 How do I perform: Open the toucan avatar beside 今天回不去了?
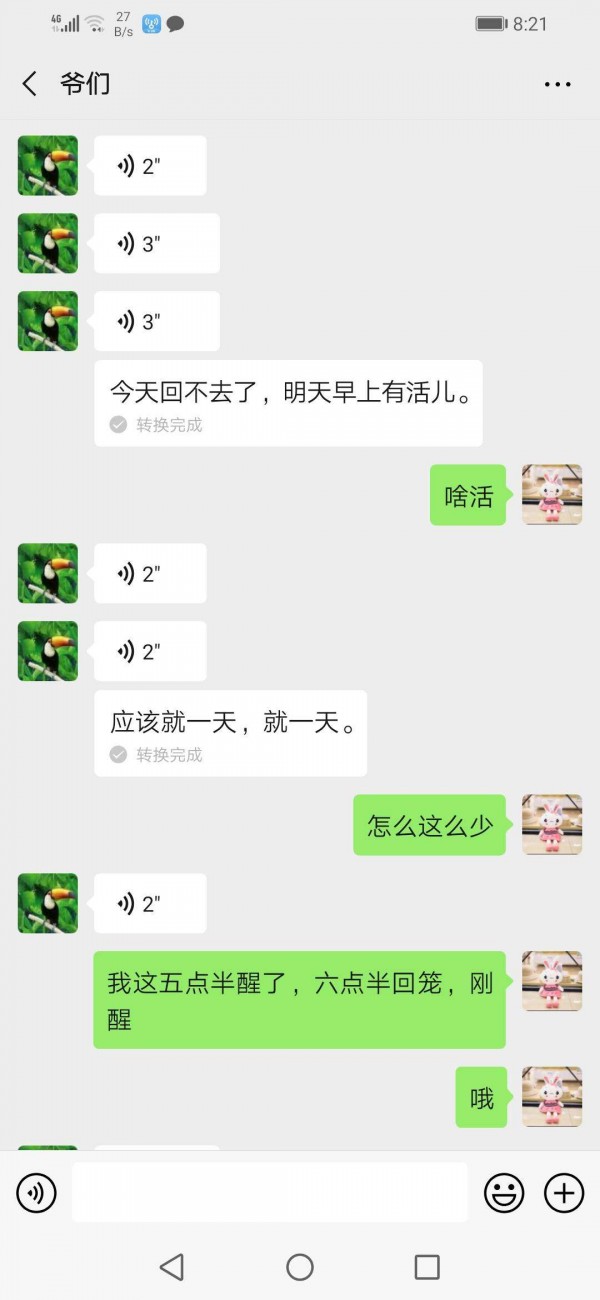[x=48, y=321]
